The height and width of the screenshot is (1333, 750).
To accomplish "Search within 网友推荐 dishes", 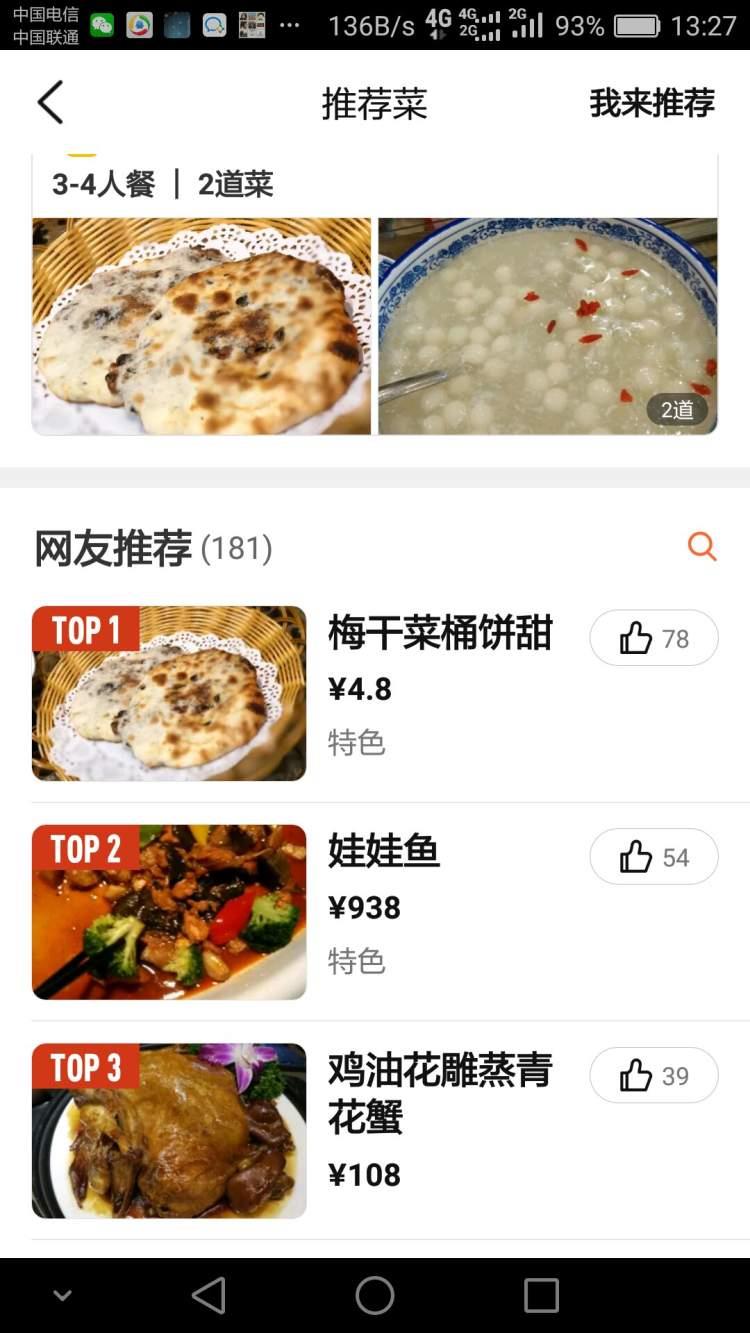I will [x=702, y=546].
